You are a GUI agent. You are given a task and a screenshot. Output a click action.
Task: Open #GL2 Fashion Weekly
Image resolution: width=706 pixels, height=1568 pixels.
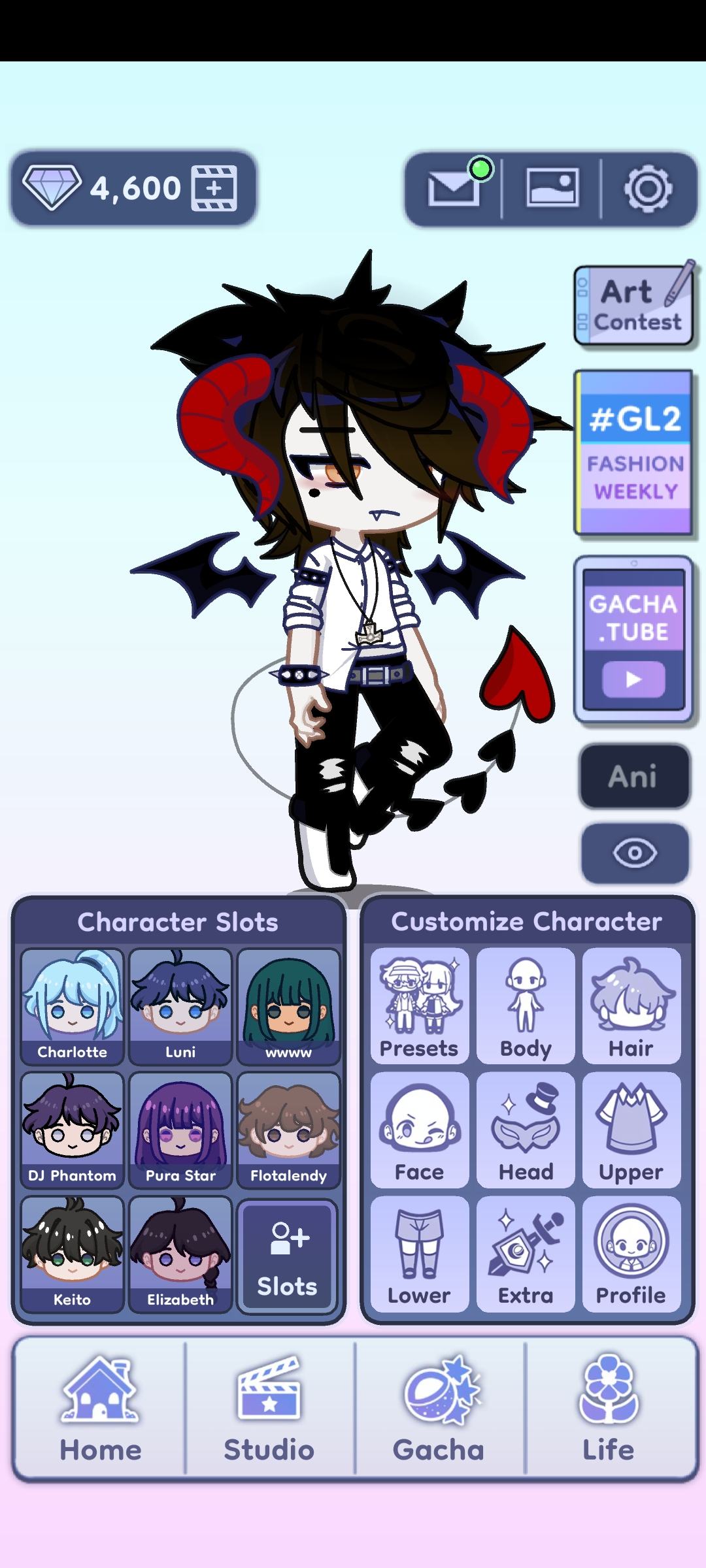coord(633,453)
